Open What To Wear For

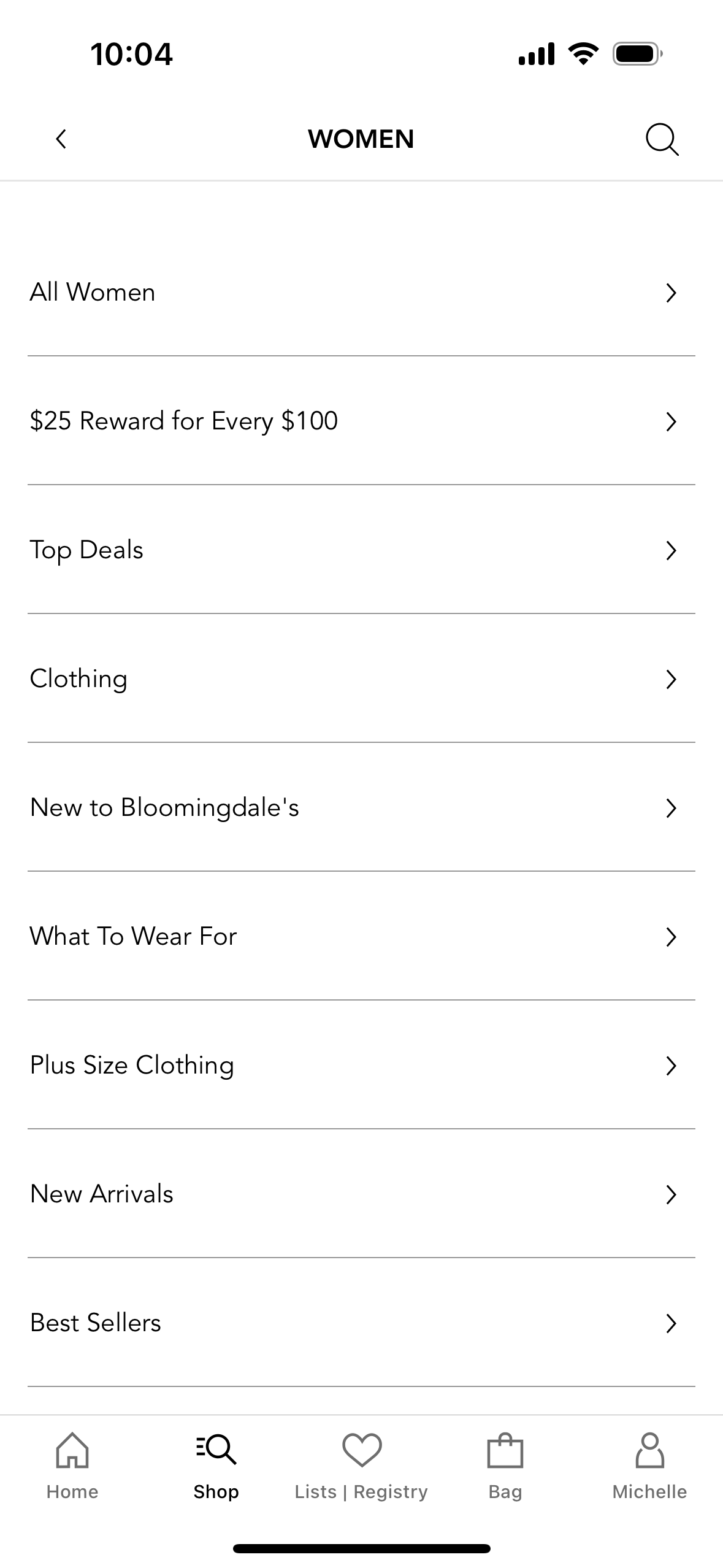(x=361, y=937)
